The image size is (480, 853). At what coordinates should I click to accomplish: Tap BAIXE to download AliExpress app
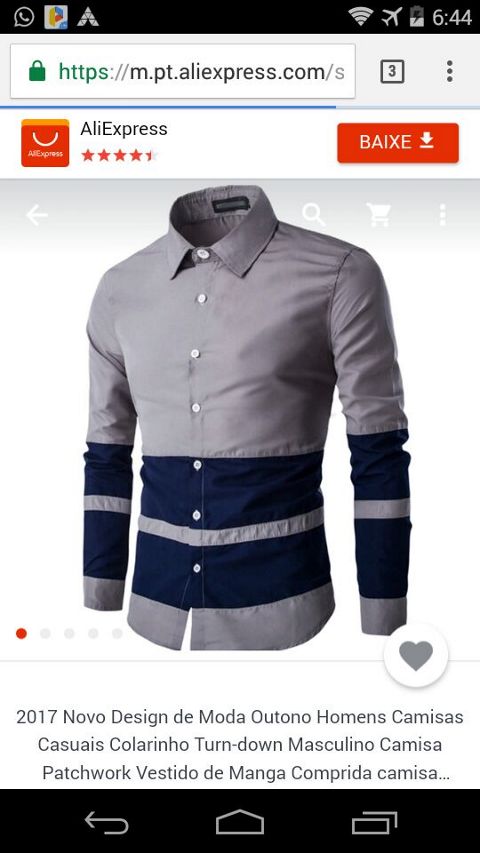coord(398,143)
